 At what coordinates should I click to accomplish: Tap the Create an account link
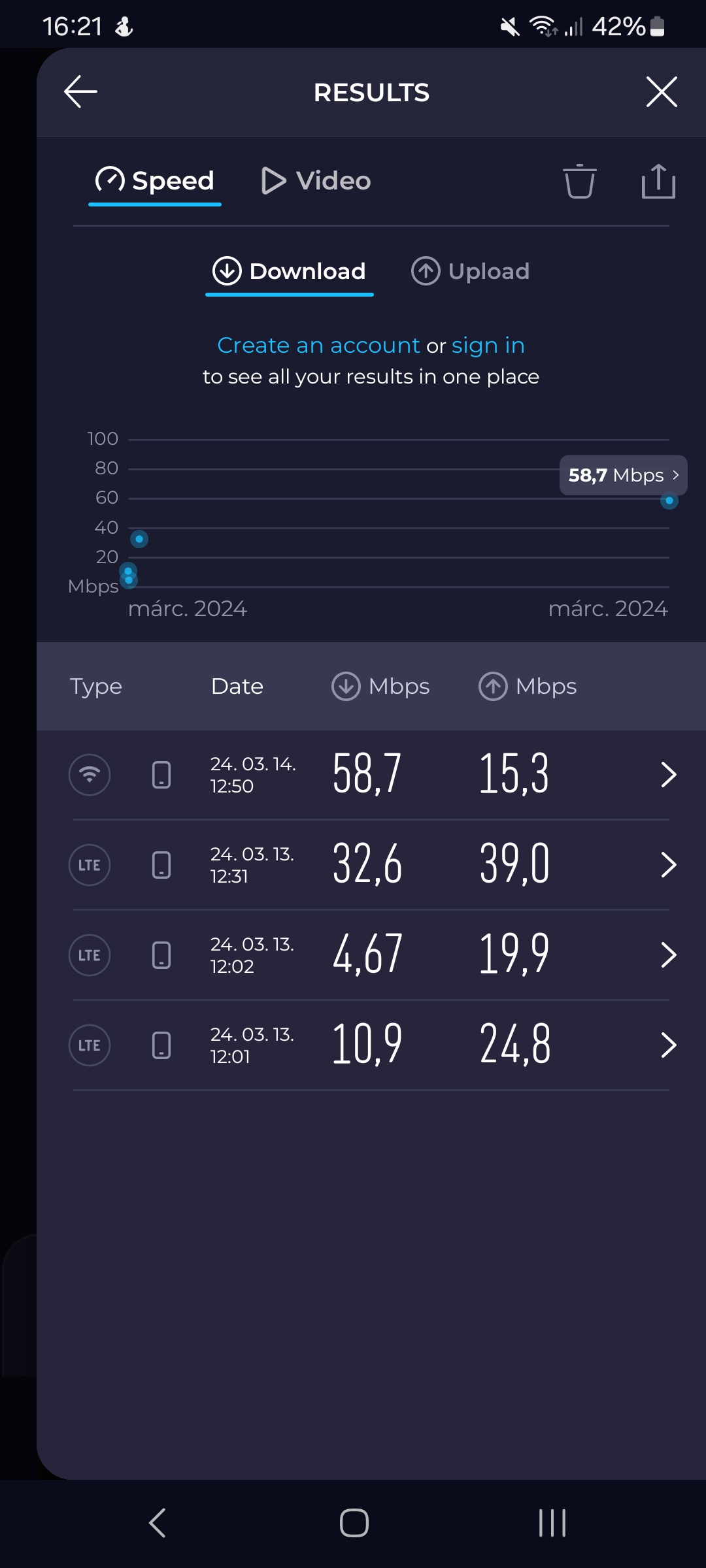click(318, 345)
